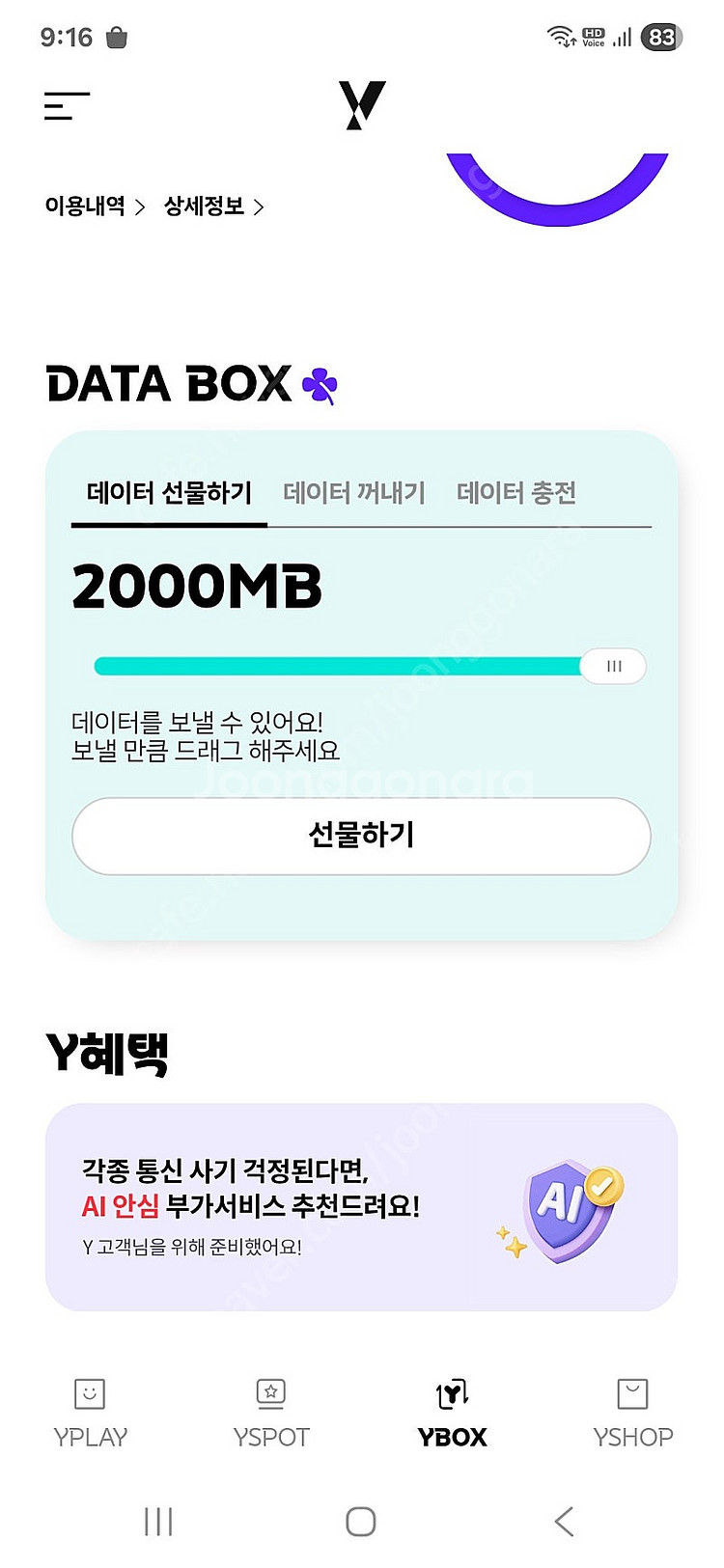Tap the system home button
Screen dimensions: 724x1568
[361, 1522]
